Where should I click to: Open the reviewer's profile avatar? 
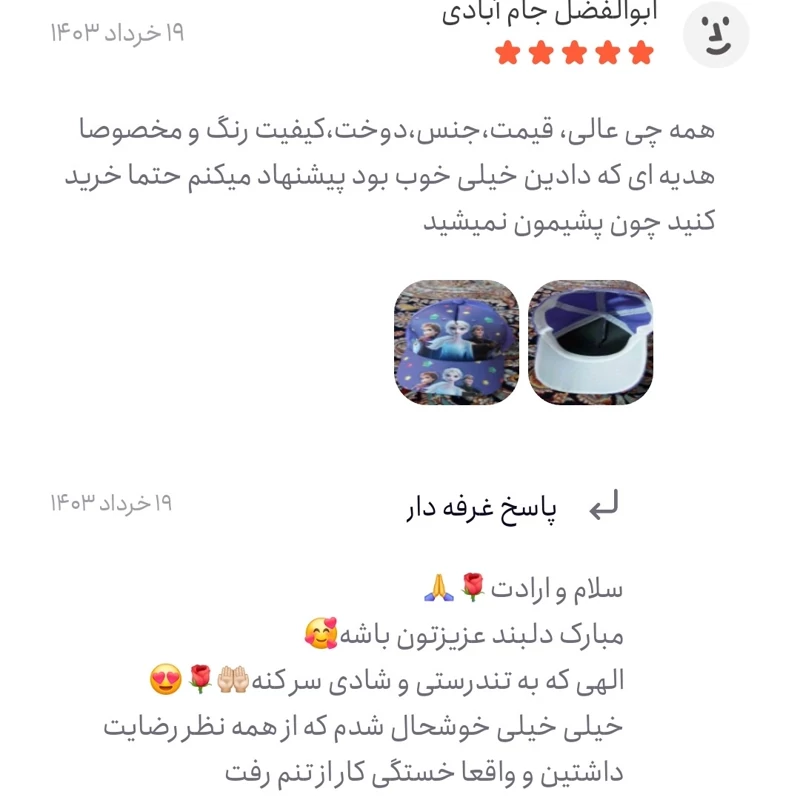(x=715, y=35)
